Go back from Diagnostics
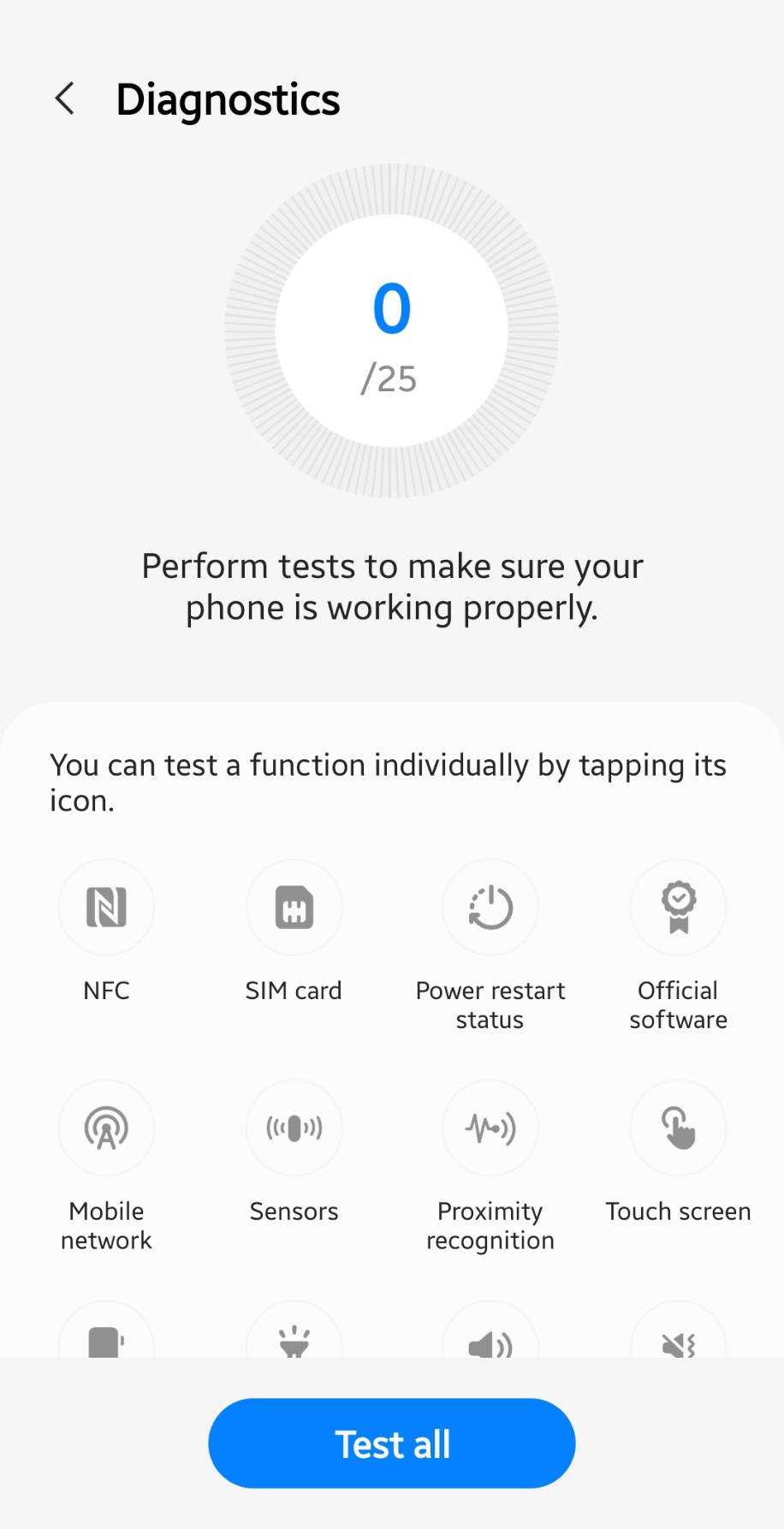The height and width of the screenshot is (1529, 784). coord(65,99)
